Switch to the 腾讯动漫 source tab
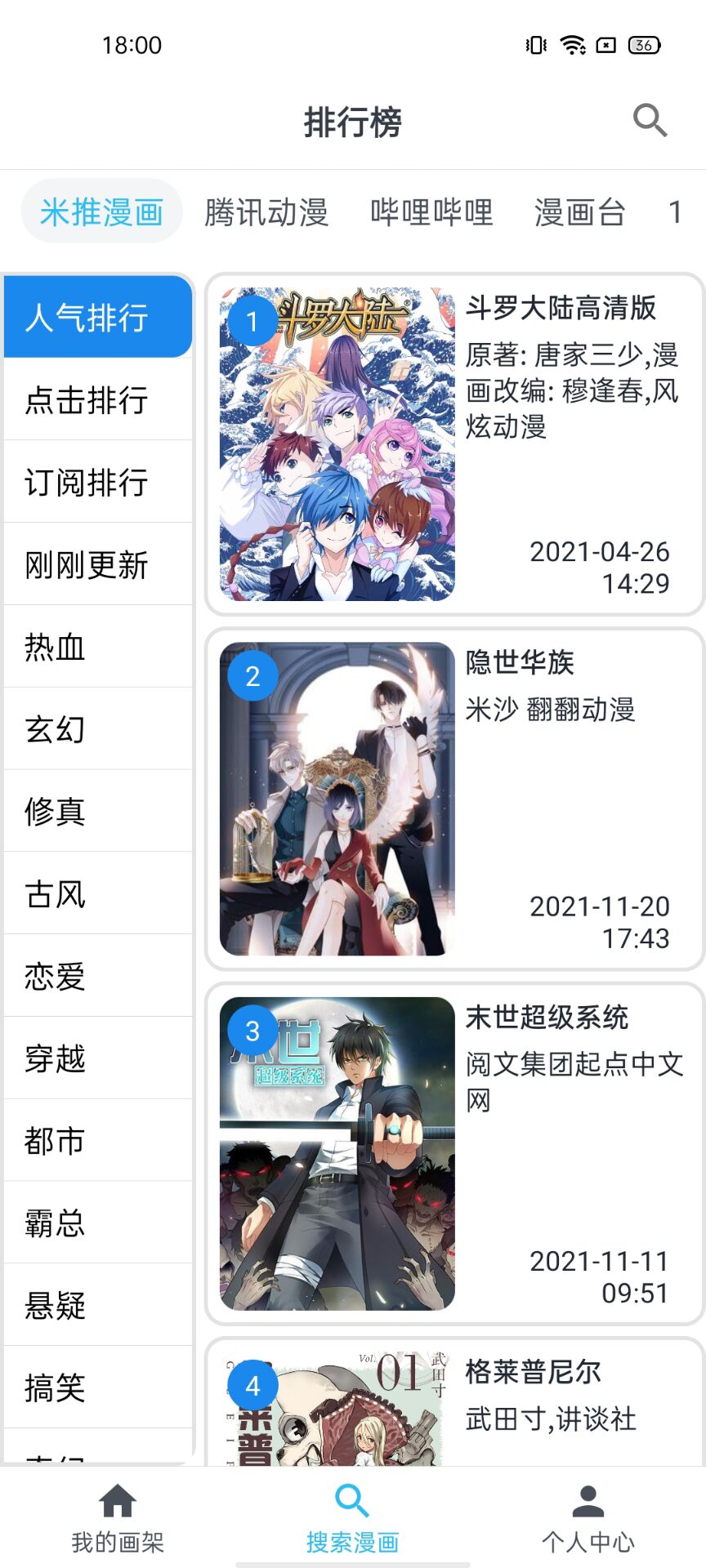 coord(266,212)
